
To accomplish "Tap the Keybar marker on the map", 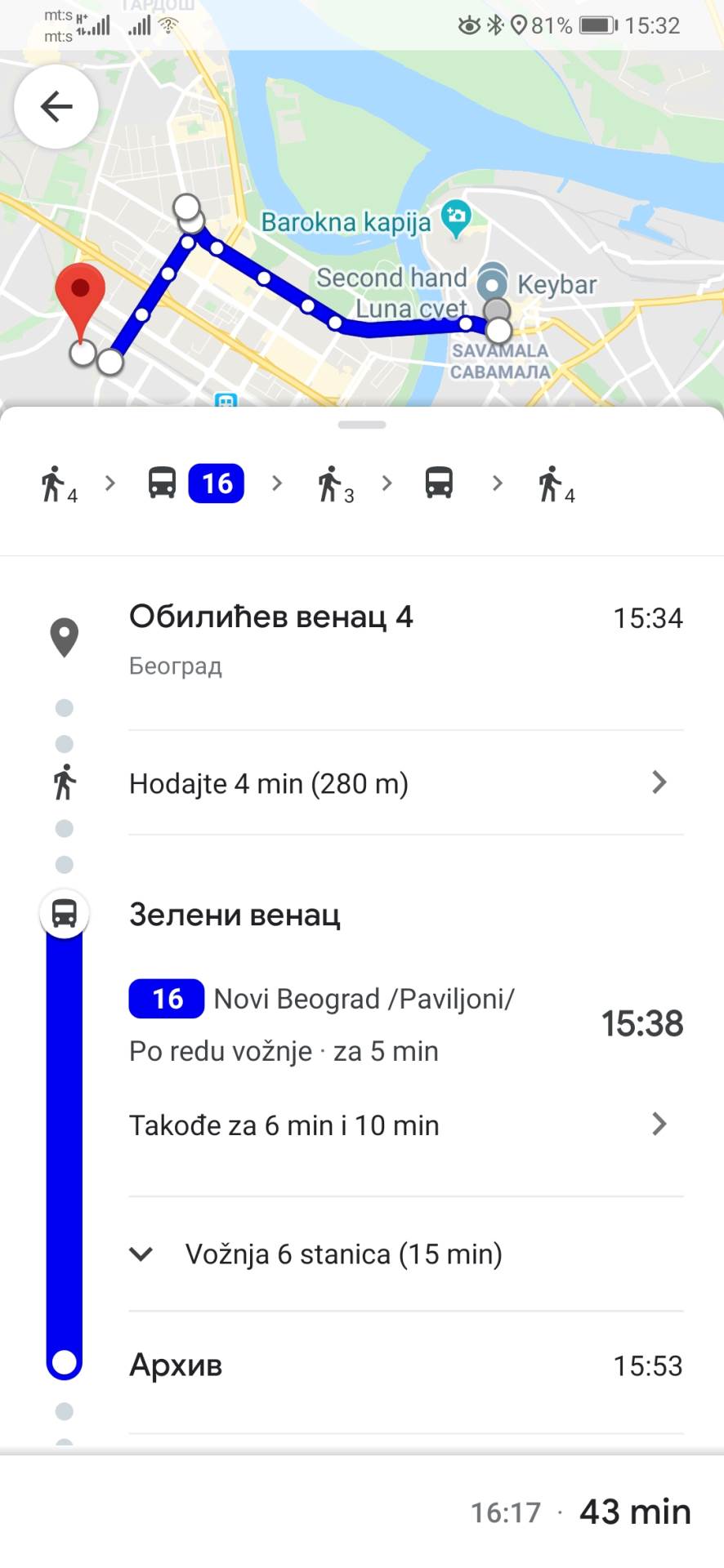I will [x=494, y=285].
